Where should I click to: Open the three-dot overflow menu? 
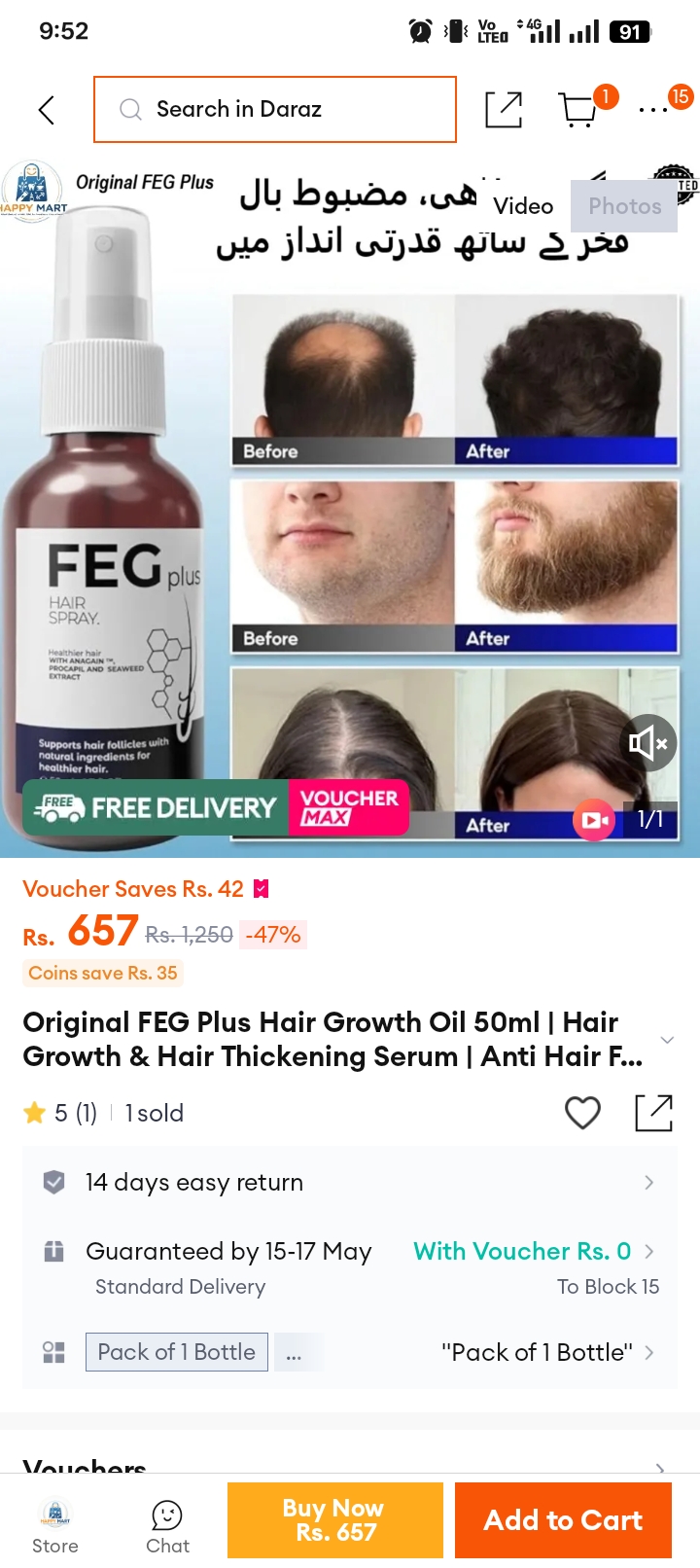point(653,110)
